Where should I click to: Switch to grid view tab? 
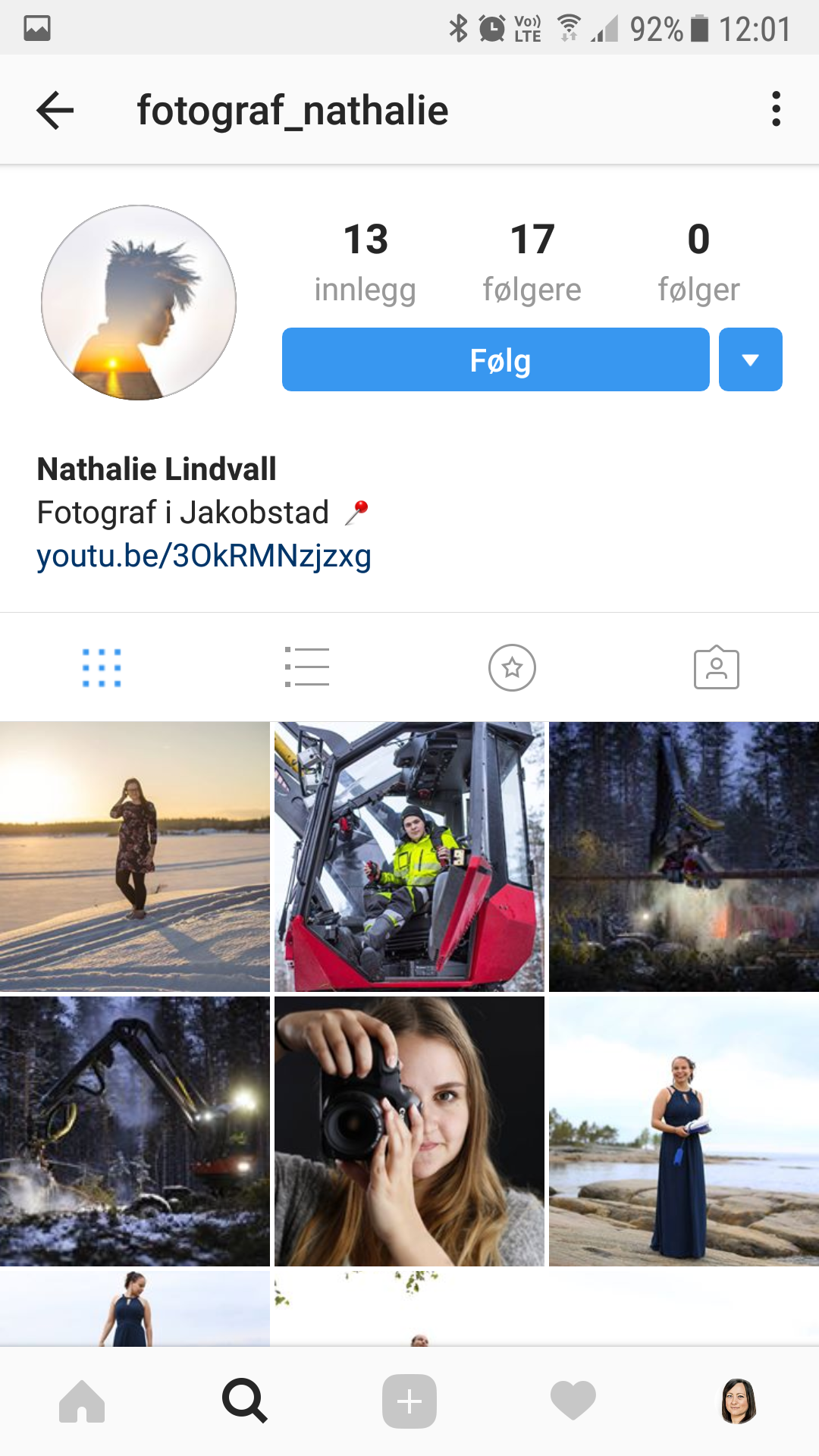click(102, 668)
